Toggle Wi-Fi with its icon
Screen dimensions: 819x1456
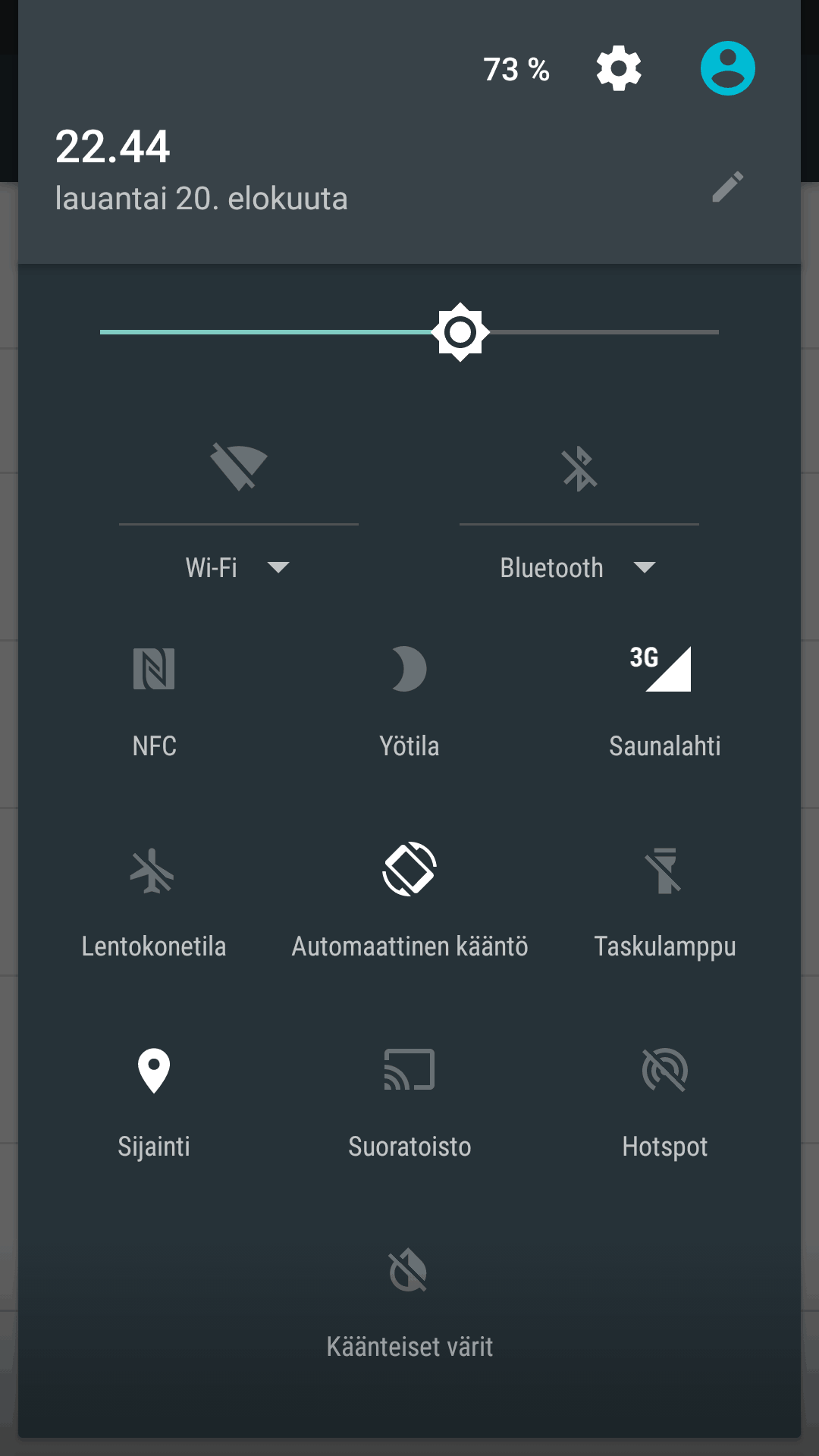239,467
